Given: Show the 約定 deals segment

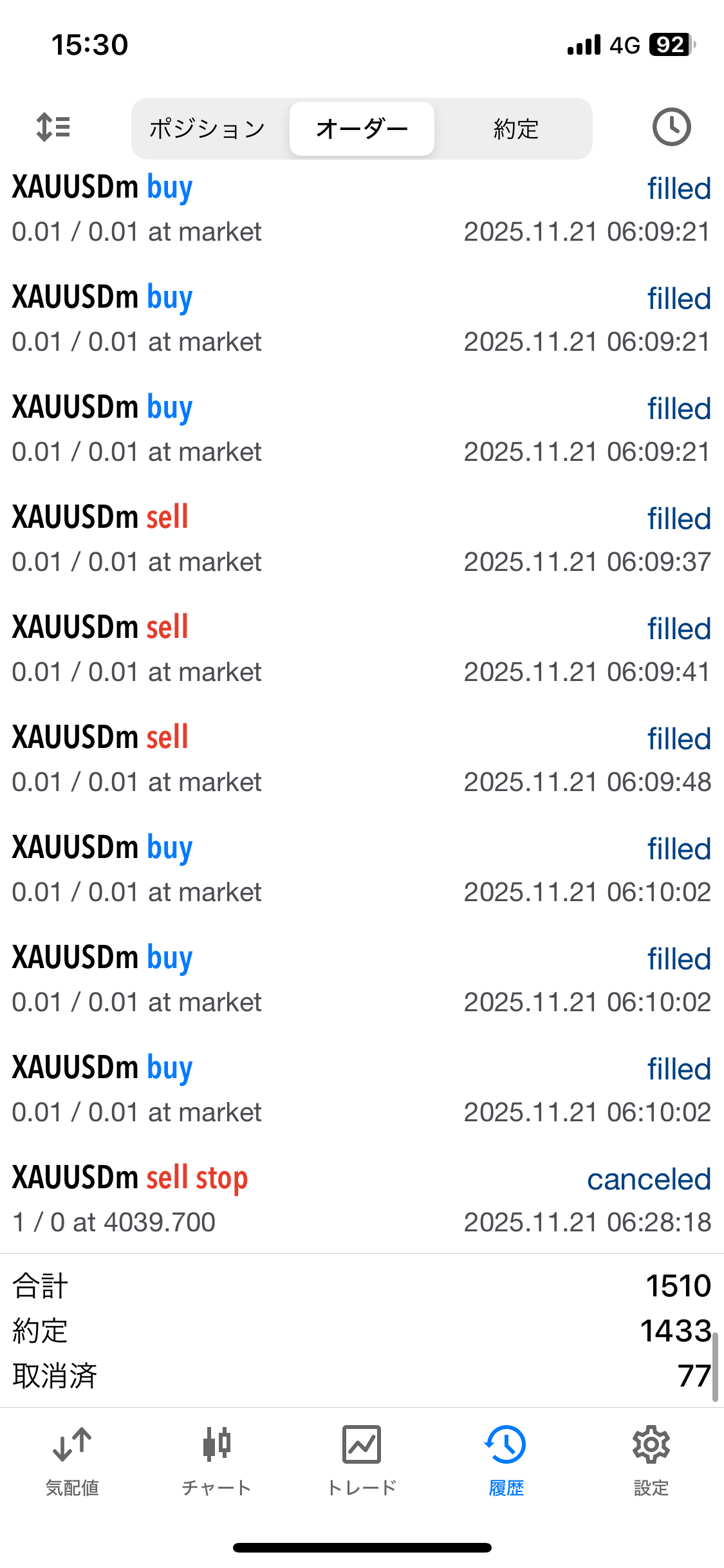Looking at the screenshot, I should point(515,129).
